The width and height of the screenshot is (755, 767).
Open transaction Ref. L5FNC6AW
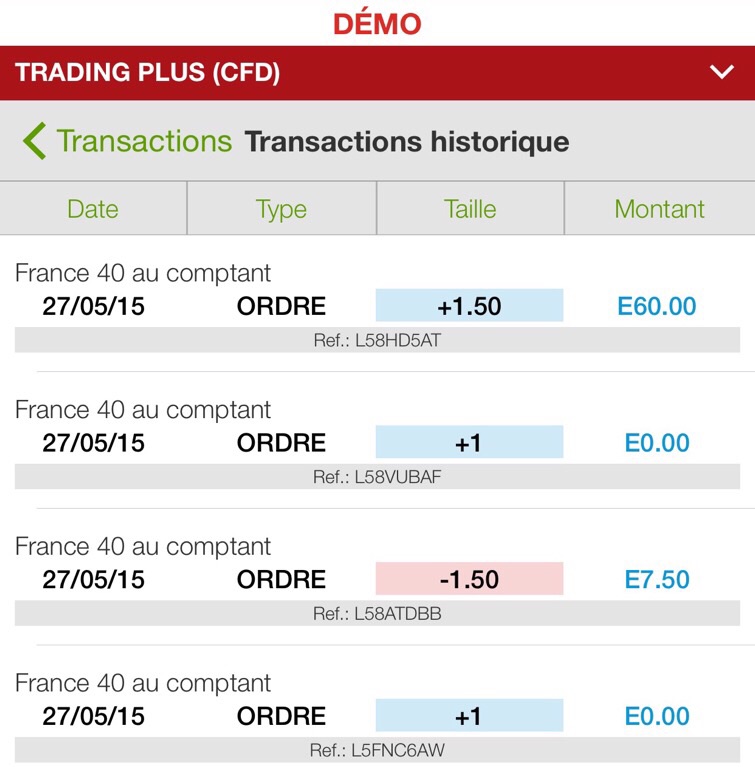[377, 717]
